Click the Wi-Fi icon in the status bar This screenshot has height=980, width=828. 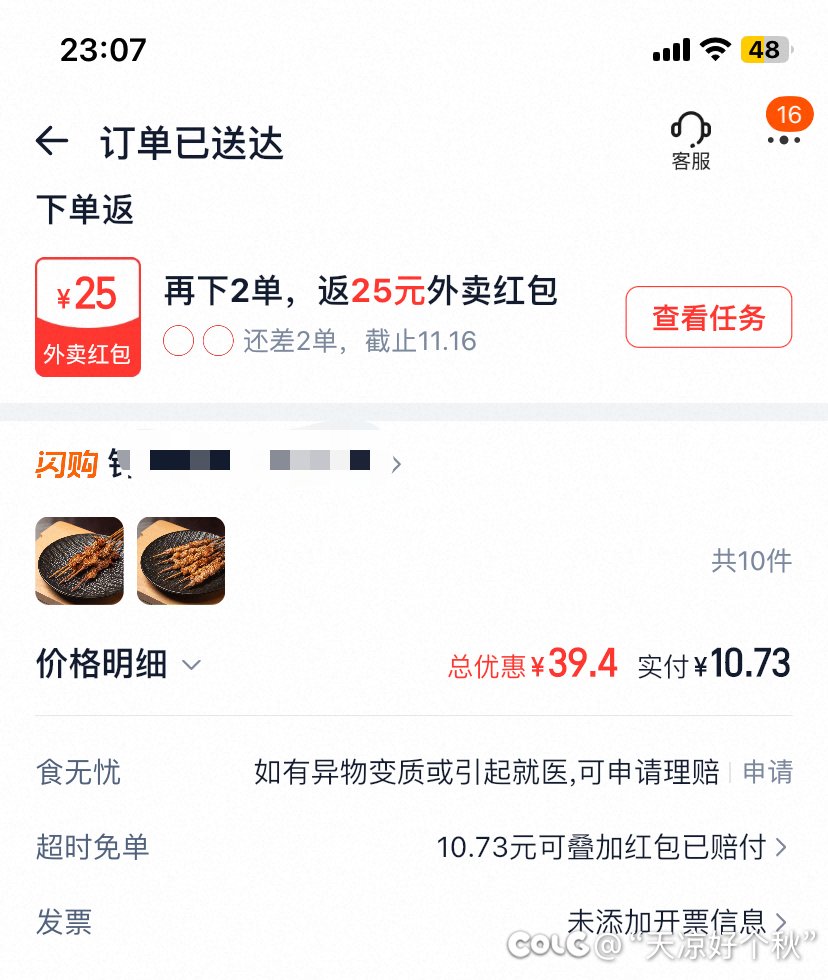point(716,48)
